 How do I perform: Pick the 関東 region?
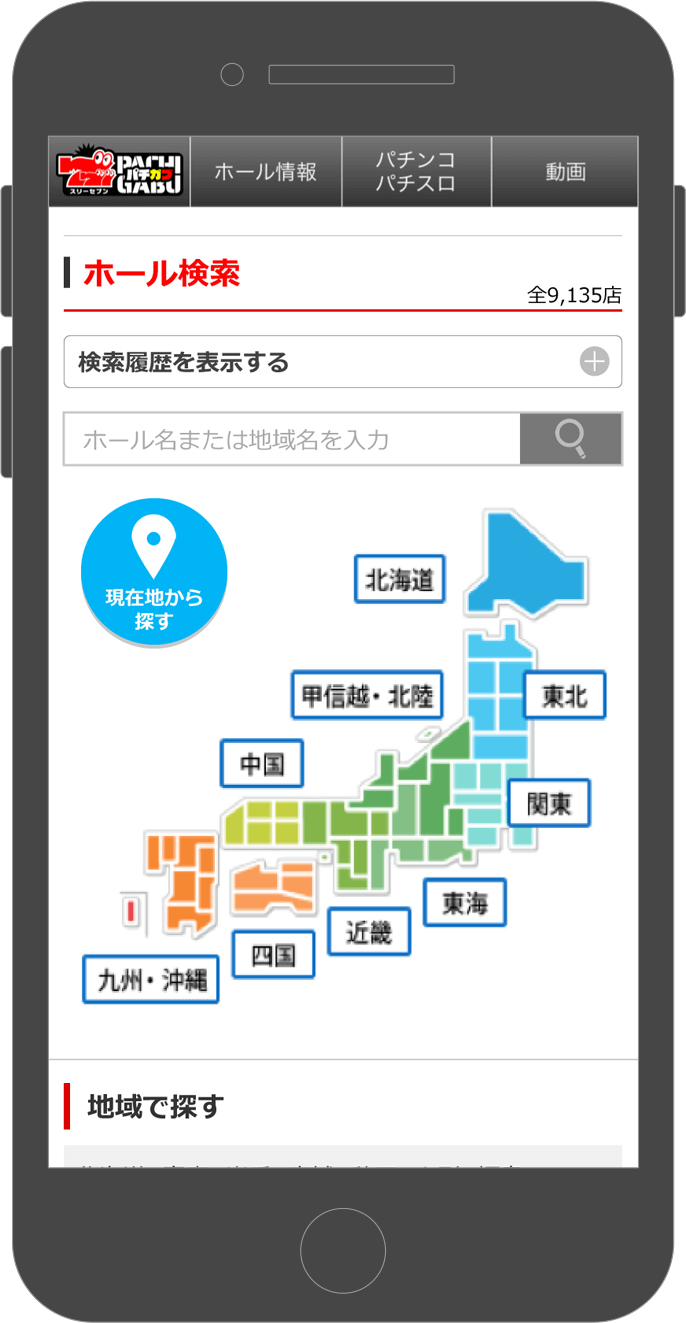click(549, 803)
